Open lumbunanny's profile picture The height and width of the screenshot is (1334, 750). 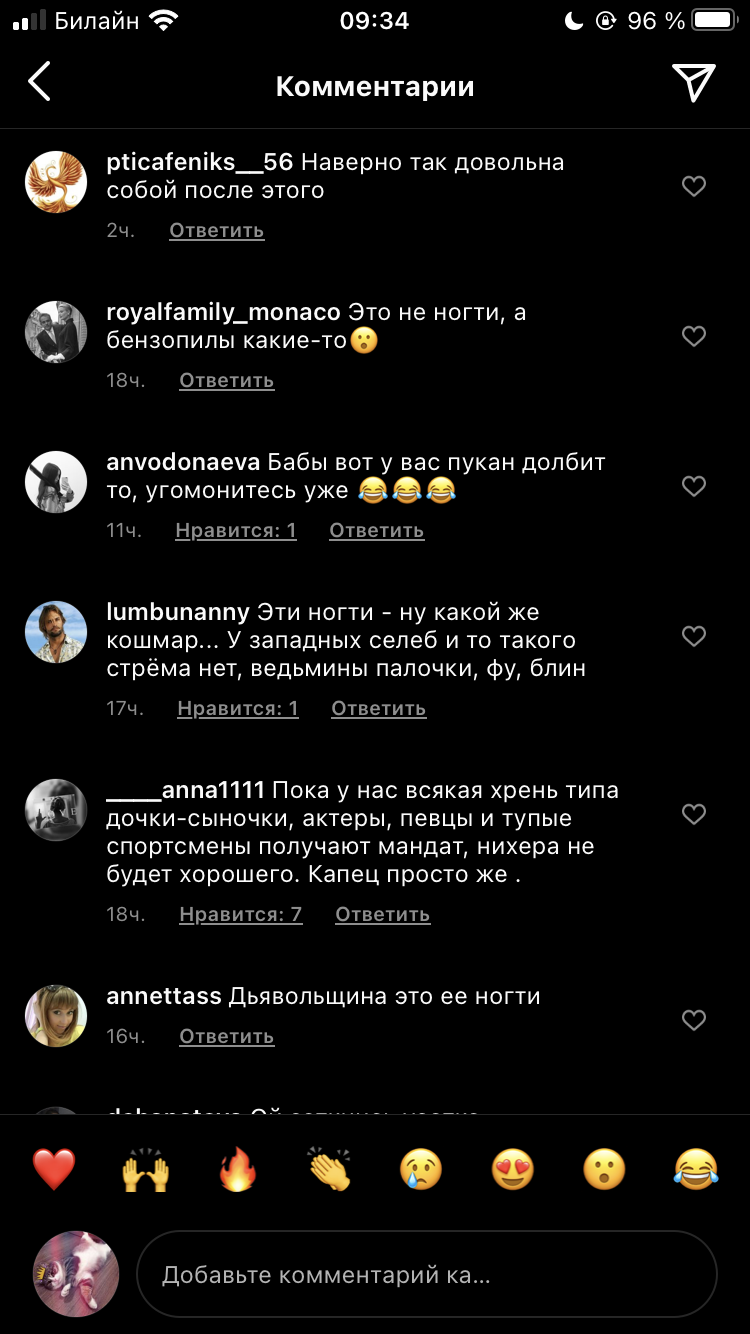tap(56, 632)
